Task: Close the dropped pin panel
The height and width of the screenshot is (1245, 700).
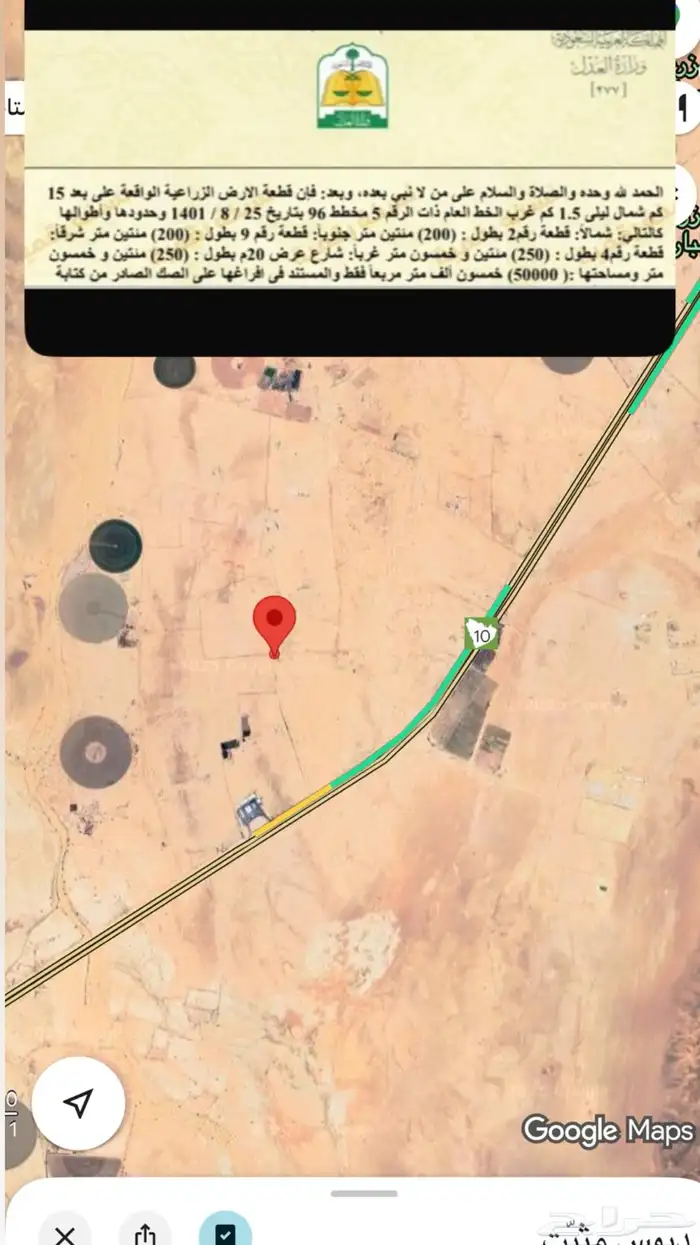Action: coord(65,1232)
